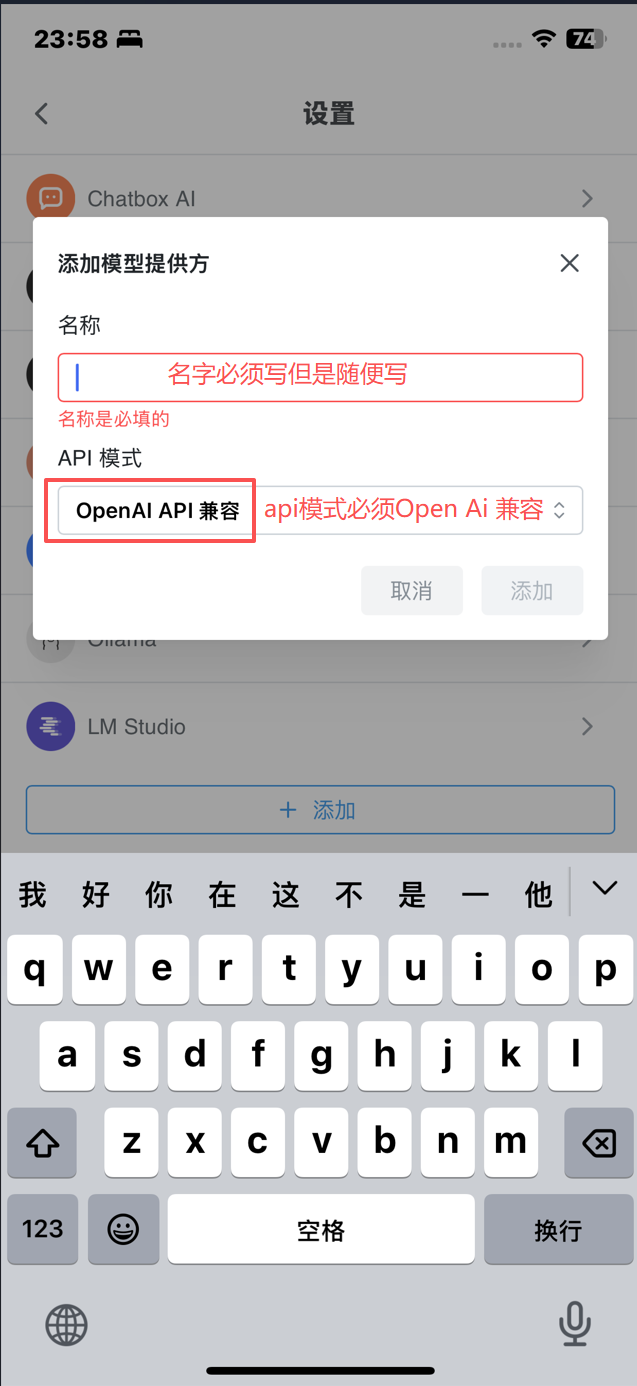Hit the backspace key

598,1142
